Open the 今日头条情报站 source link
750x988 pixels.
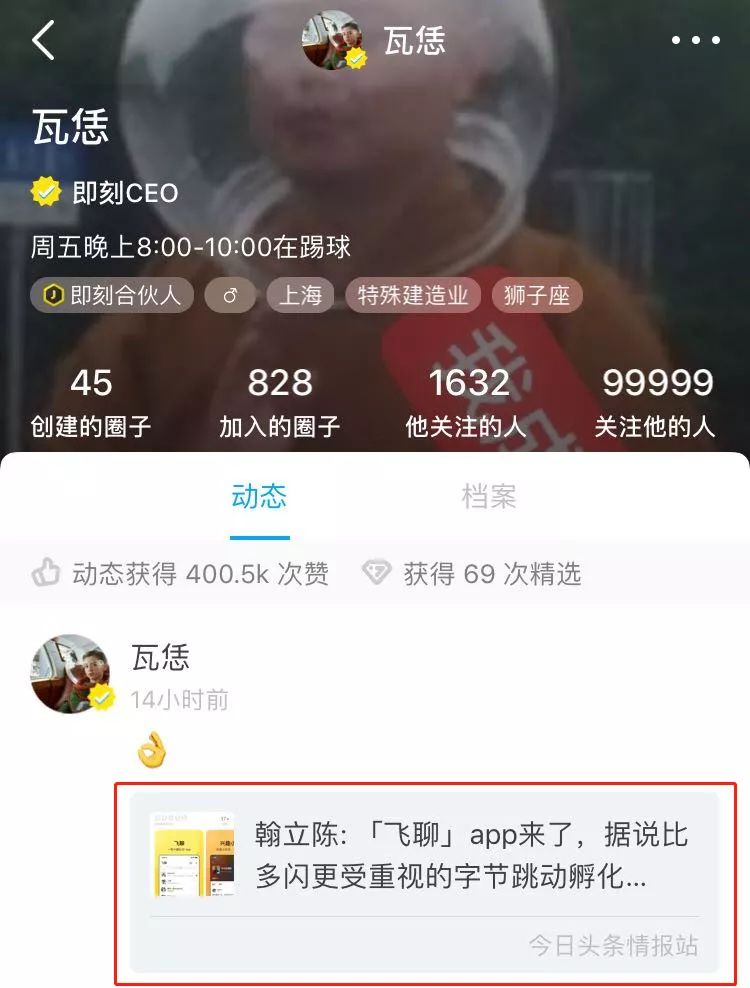tap(615, 943)
